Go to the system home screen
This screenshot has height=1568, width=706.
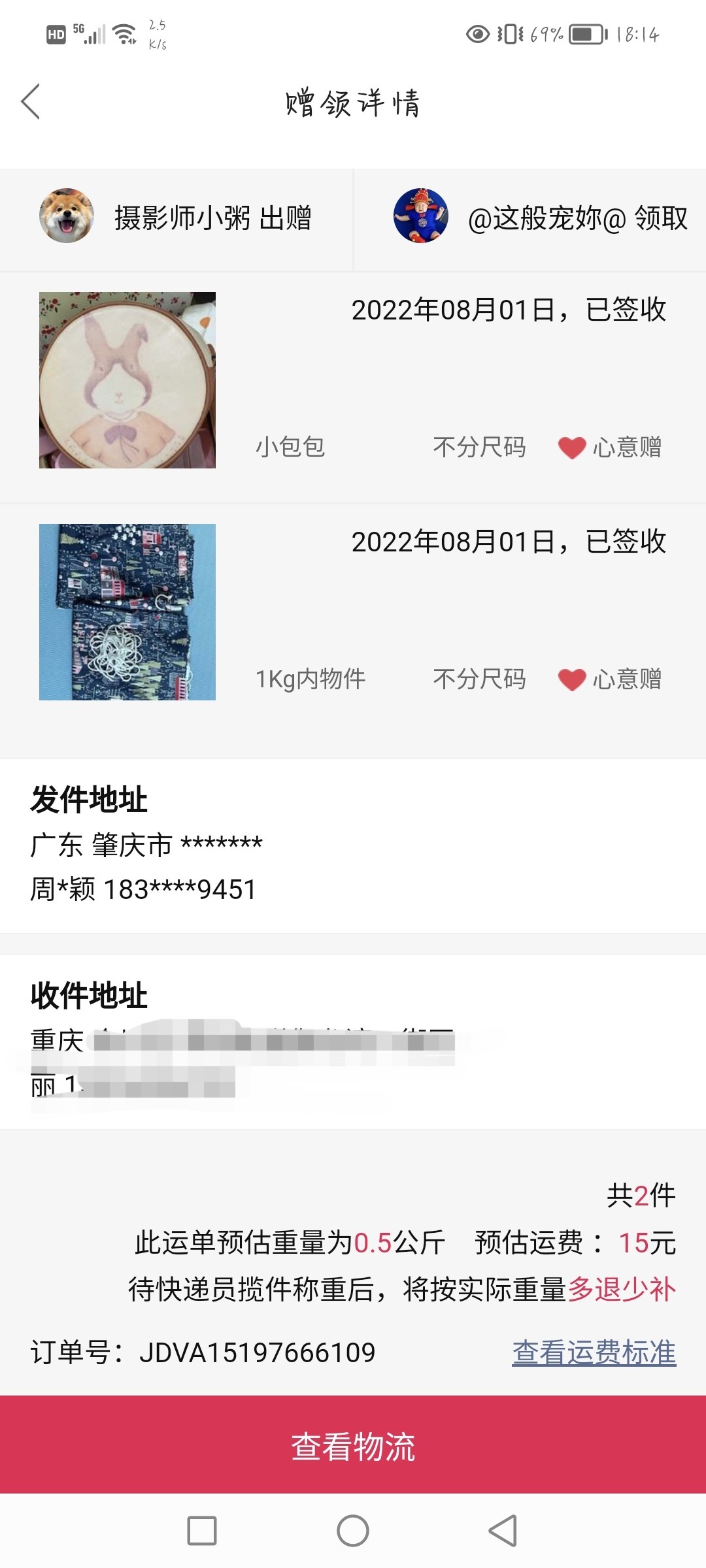(x=353, y=1531)
